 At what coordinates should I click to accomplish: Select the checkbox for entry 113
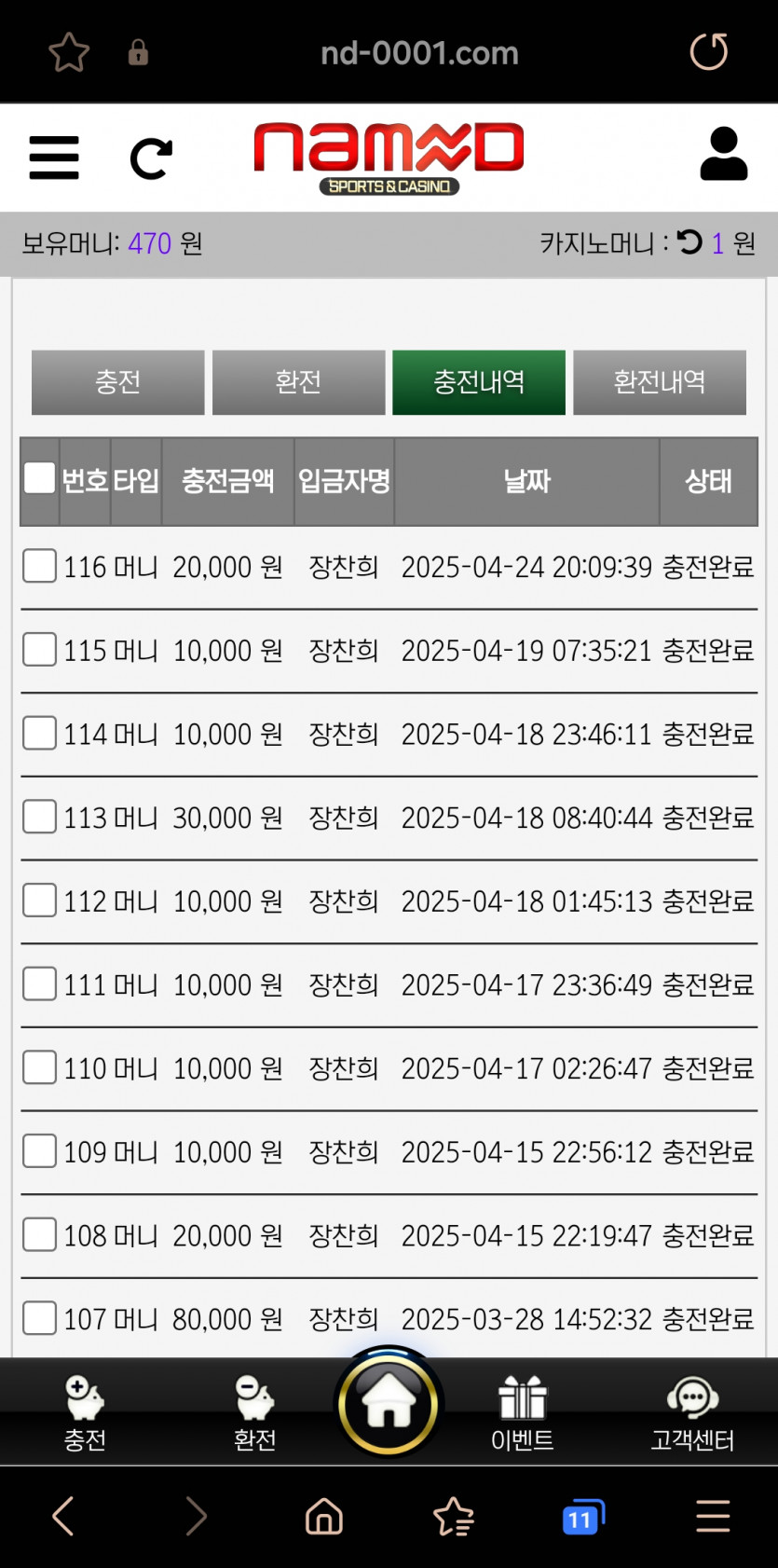coord(39,817)
